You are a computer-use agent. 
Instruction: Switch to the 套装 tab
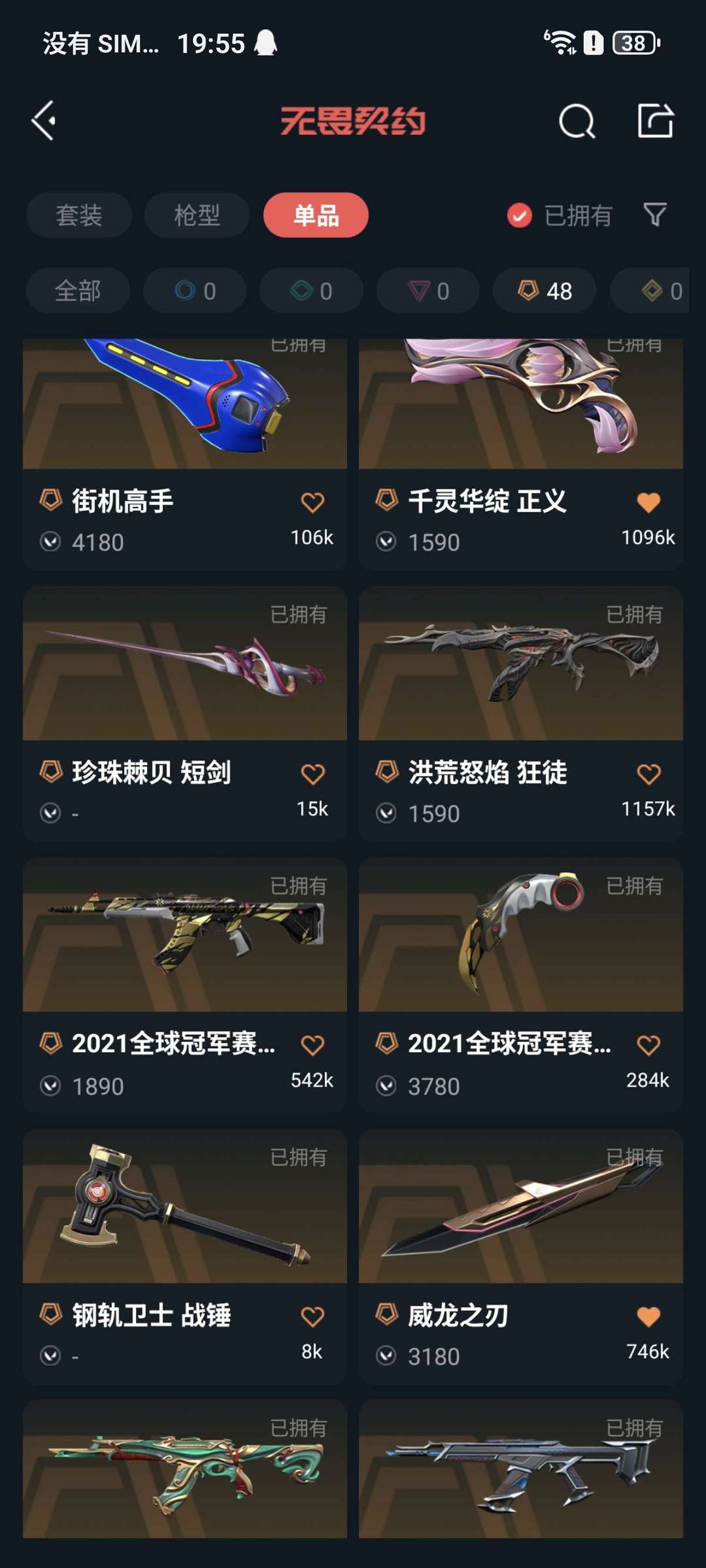click(79, 215)
